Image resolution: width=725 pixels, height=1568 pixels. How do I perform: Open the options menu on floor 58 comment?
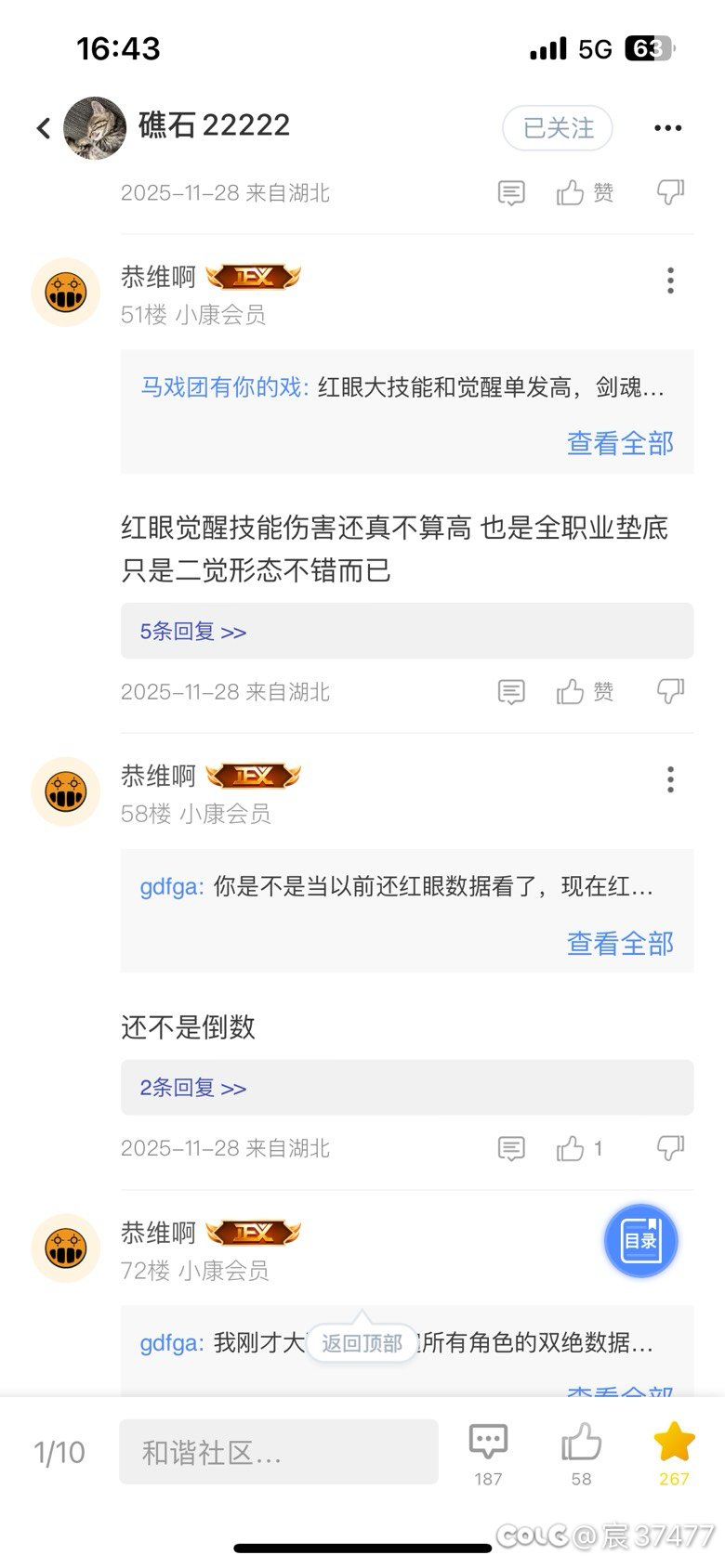point(670,779)
